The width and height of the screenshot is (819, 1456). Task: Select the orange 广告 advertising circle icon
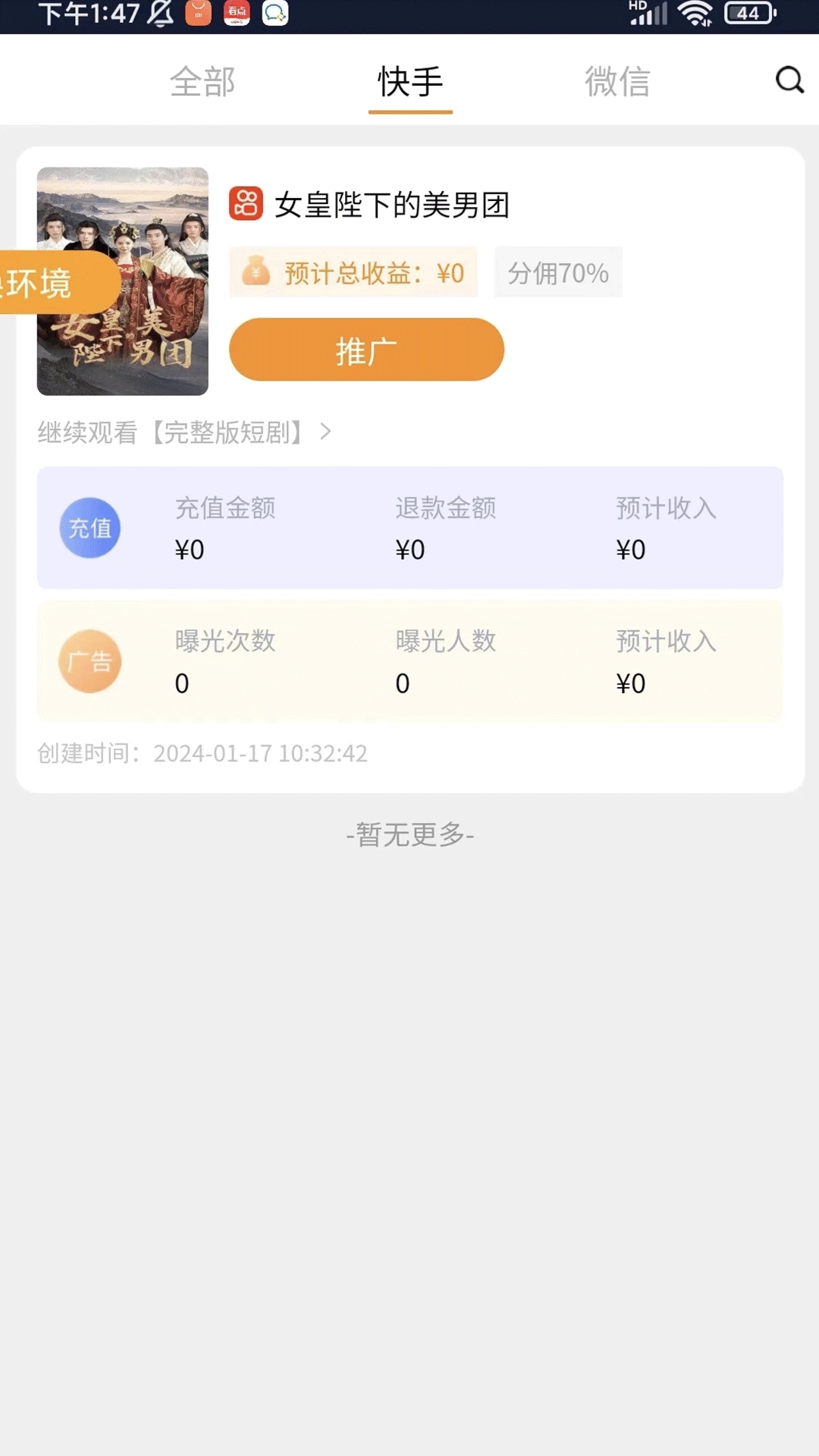90,661
